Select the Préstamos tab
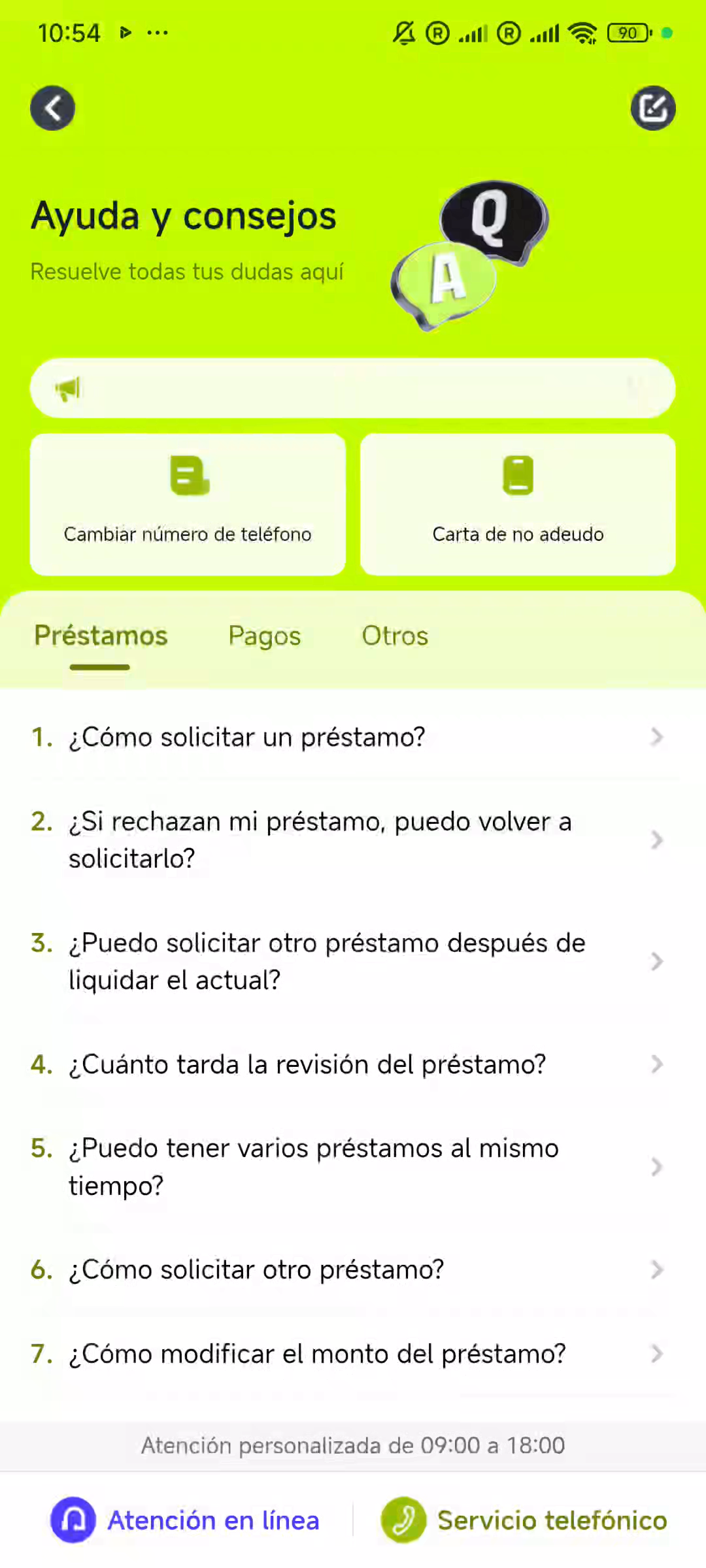 coord(101,636)
